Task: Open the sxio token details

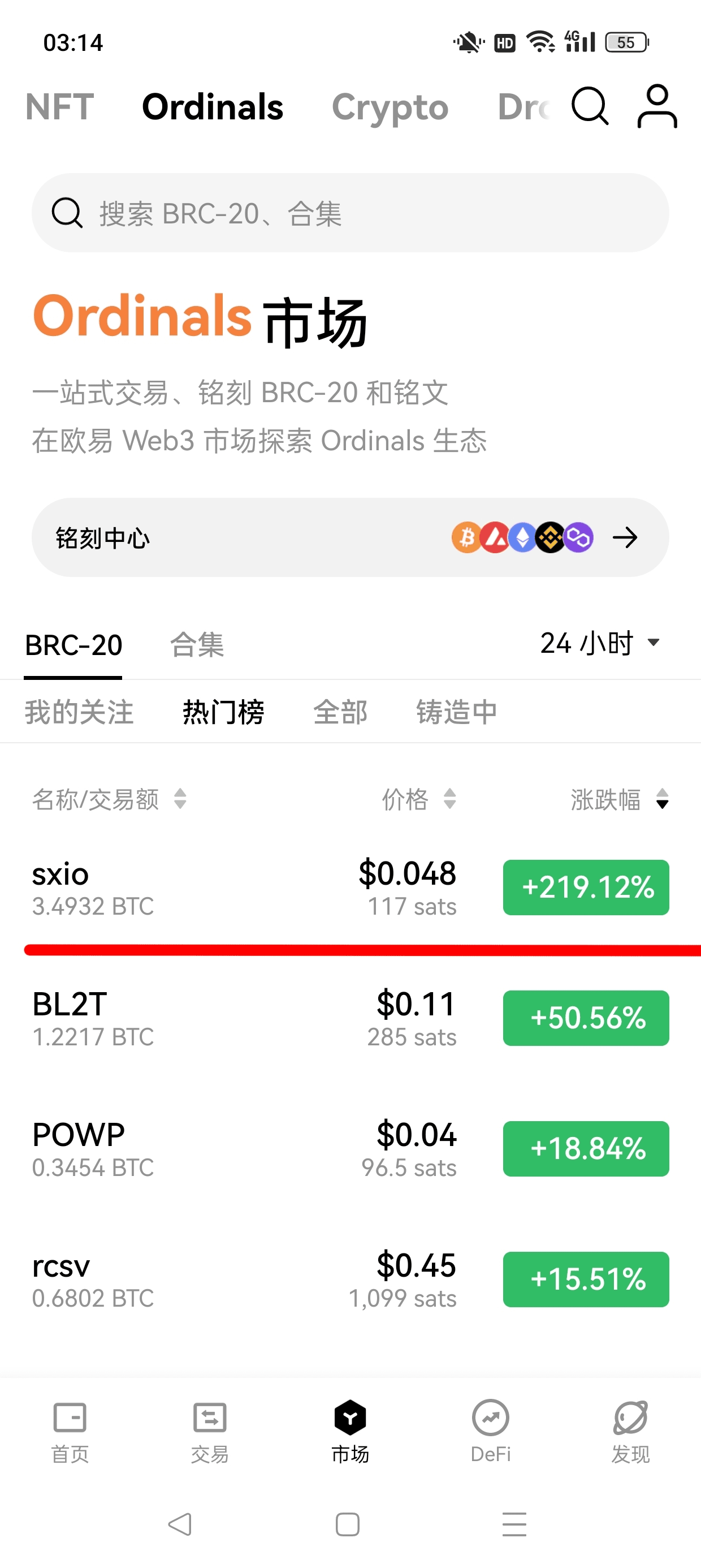Action: point(244,888)
